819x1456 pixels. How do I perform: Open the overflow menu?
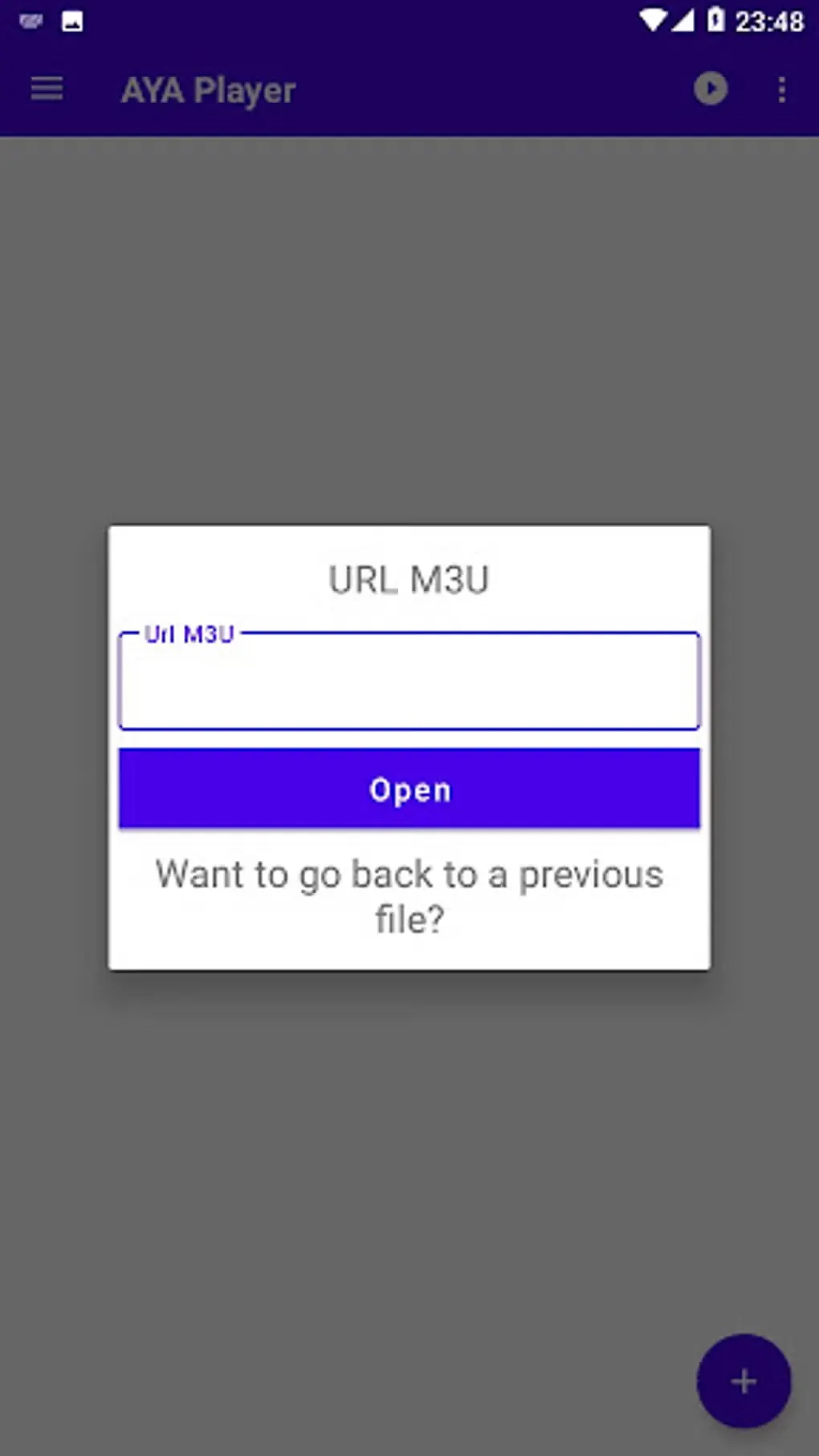(781, 89)
